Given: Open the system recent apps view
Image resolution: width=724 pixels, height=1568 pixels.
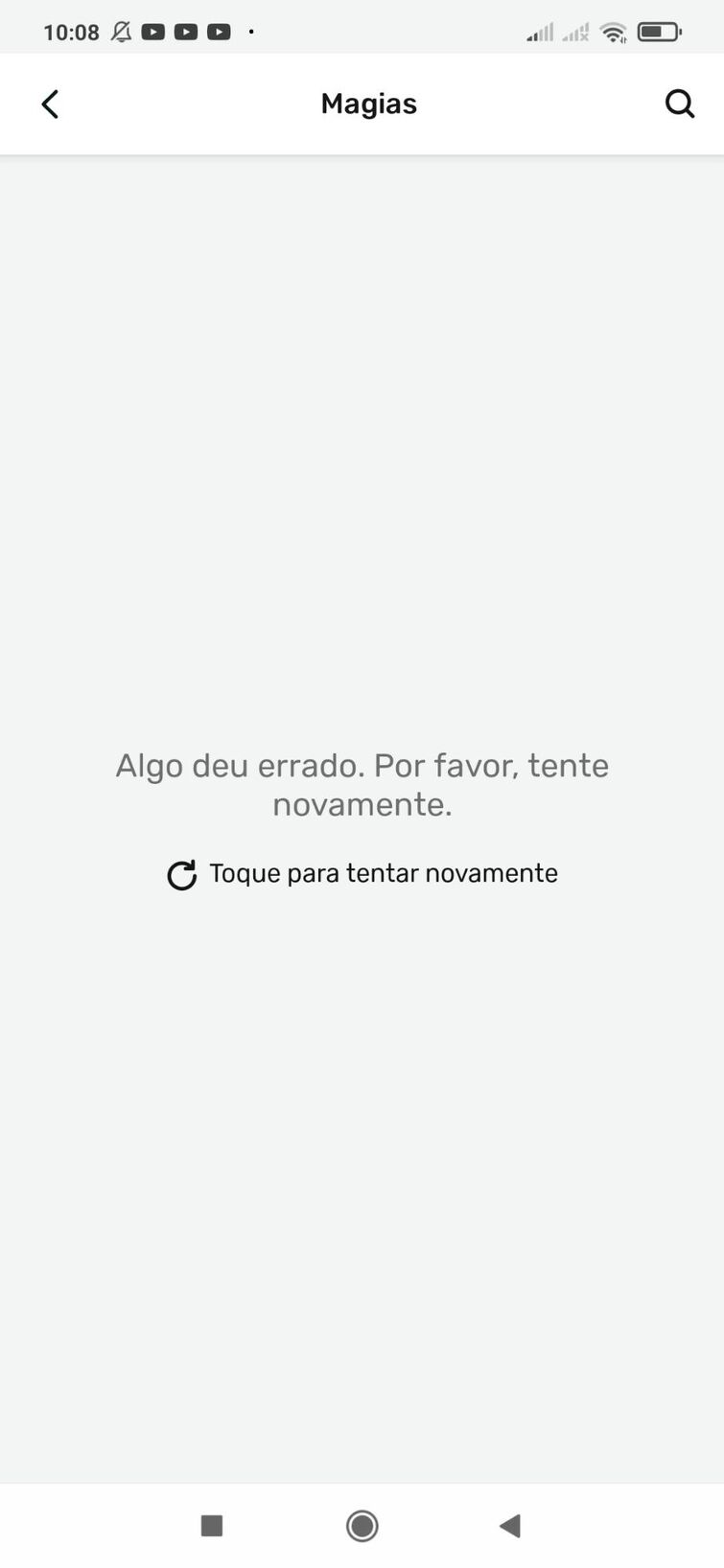Looking at the screenshot, I should (x=212, y=1525).
